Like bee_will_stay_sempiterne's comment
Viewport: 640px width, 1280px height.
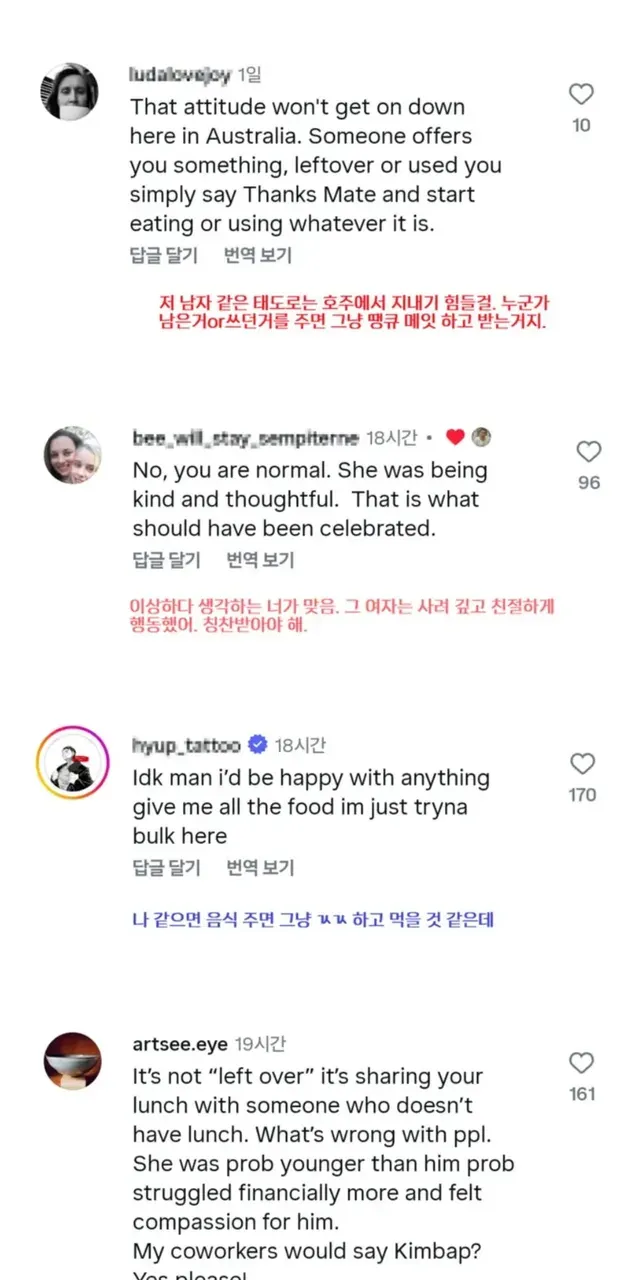[589, 452]
